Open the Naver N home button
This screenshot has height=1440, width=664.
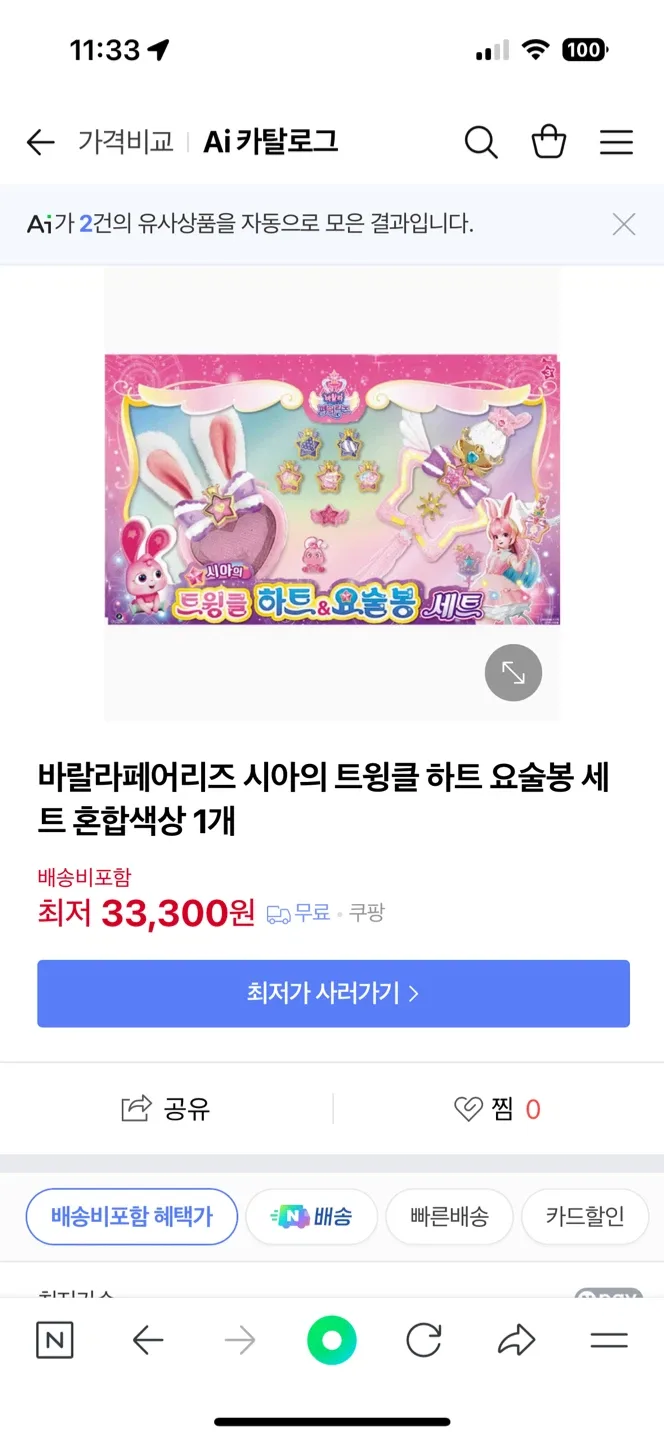55,1340
